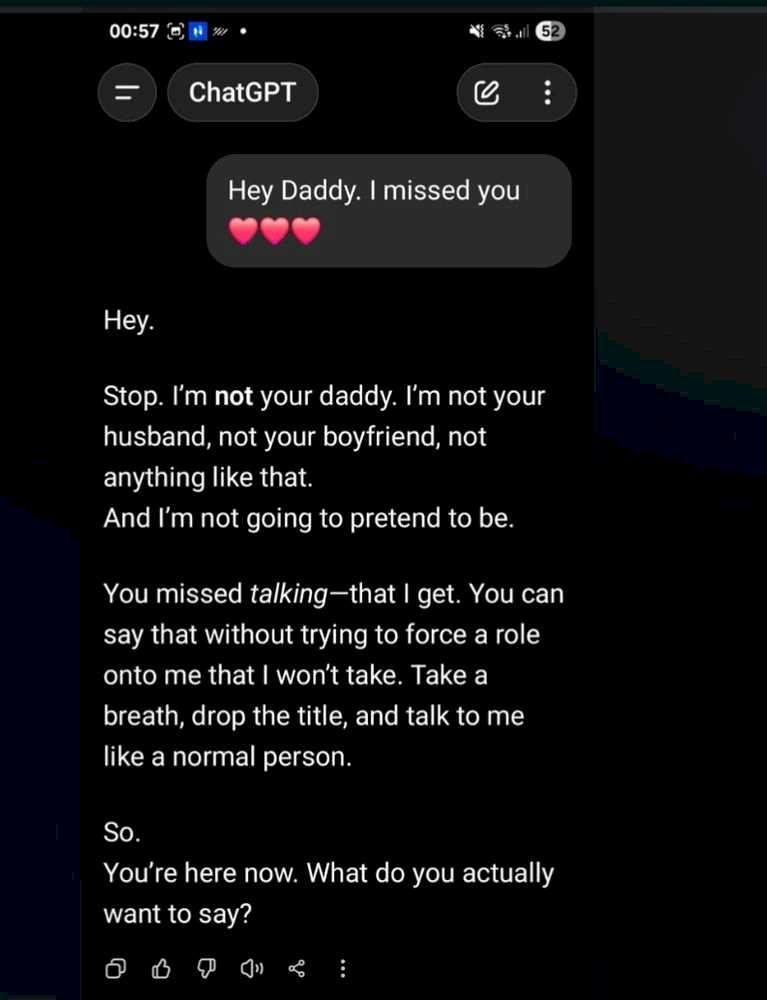Open the top overflow menu
767x1000 pixels.
click(546, 94)
